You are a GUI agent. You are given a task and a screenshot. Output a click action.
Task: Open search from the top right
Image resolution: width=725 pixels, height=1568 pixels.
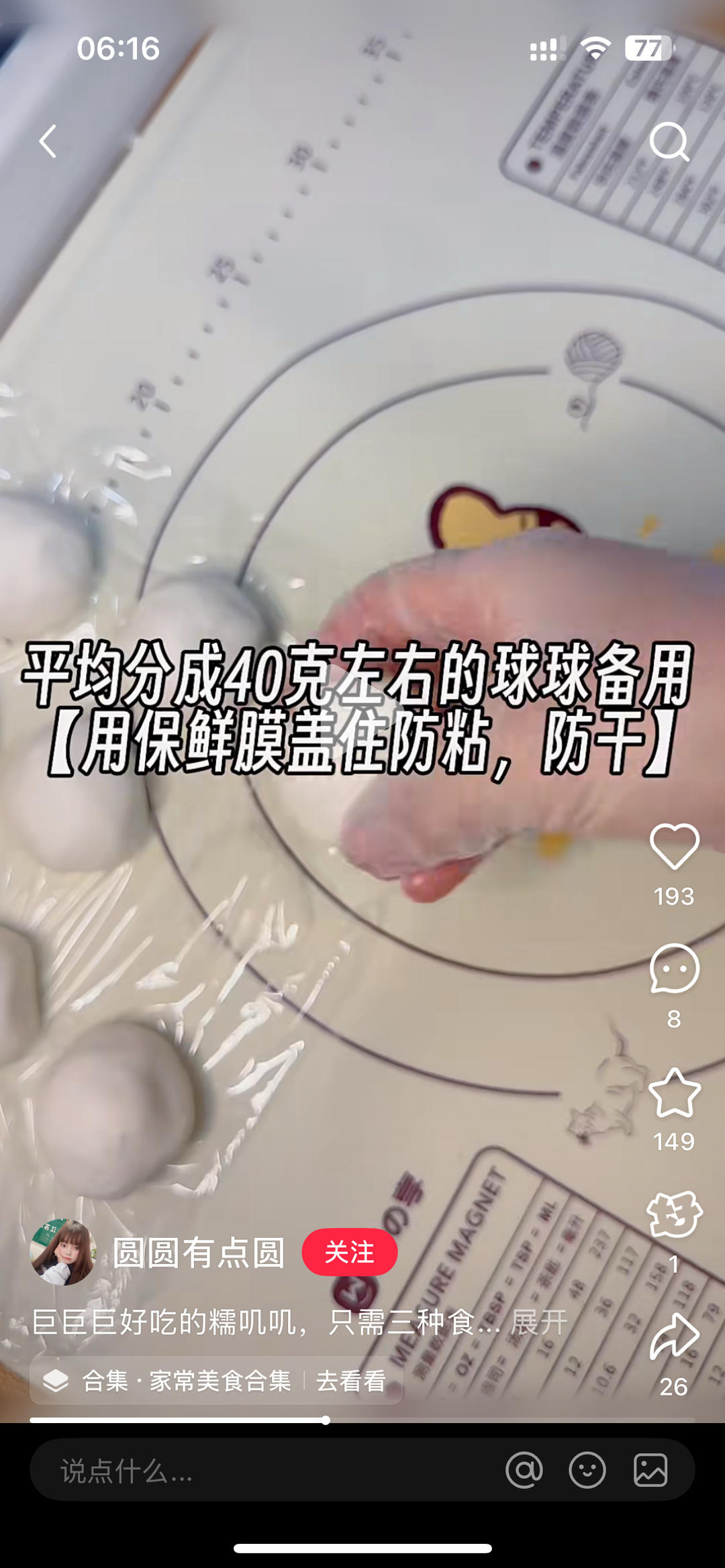pyautogui.click(x=669, y=142)
